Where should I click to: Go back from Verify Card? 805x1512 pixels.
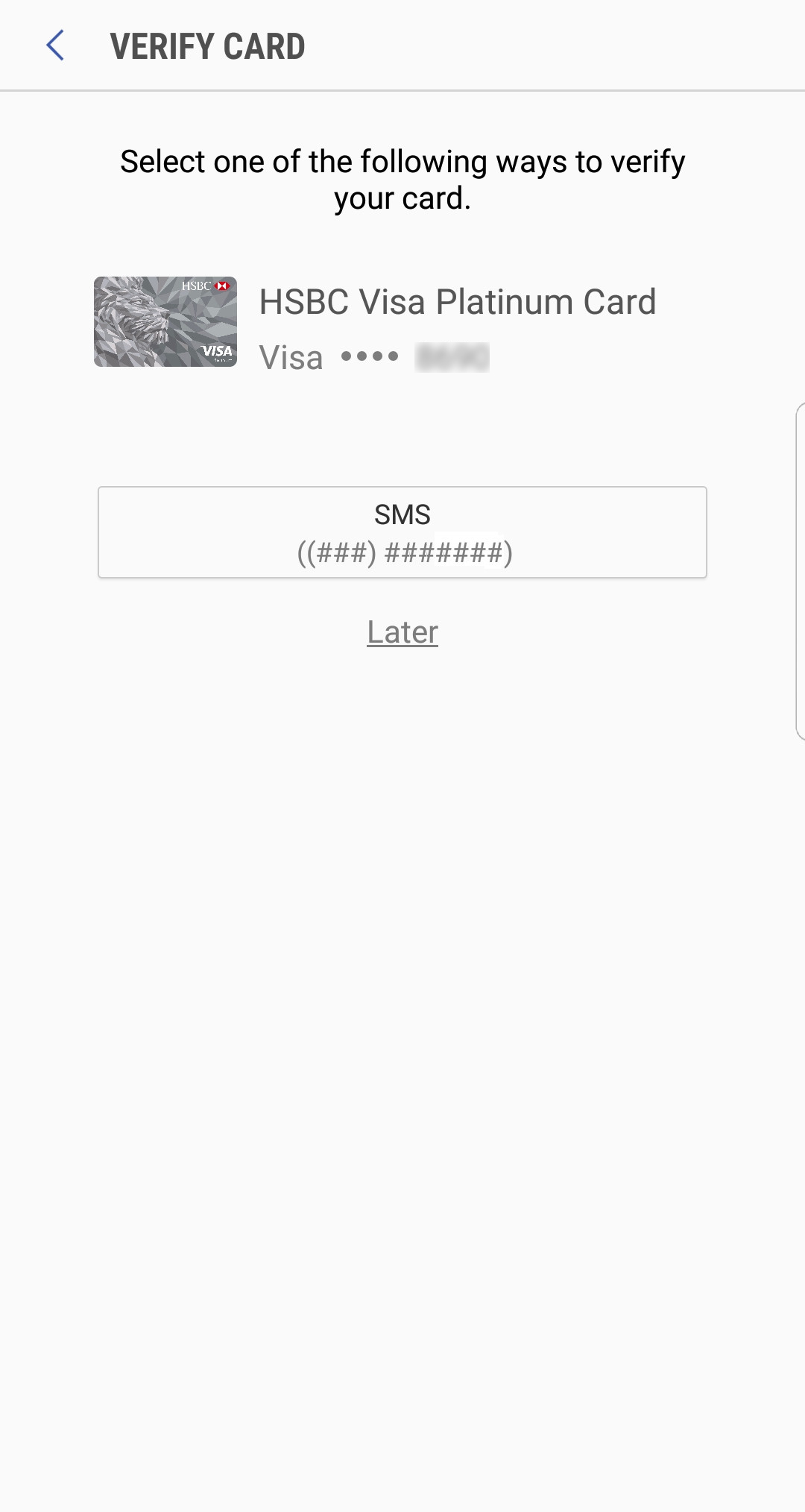pos(56,45)
